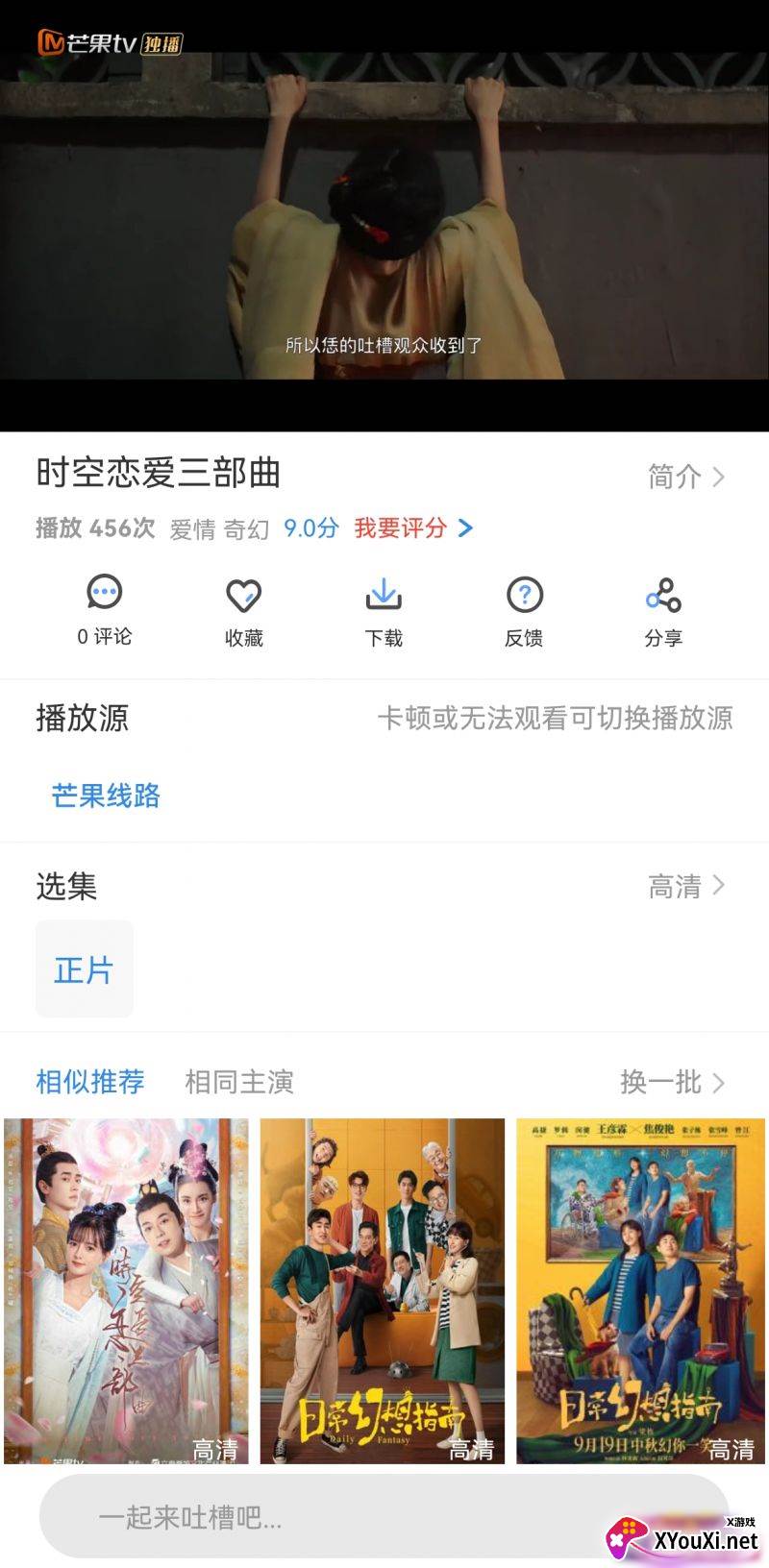The height and width of the screenshot is (1568, 769).
Task: Tap 我要评分 to rate the show
Action: (x=413, y=527)
